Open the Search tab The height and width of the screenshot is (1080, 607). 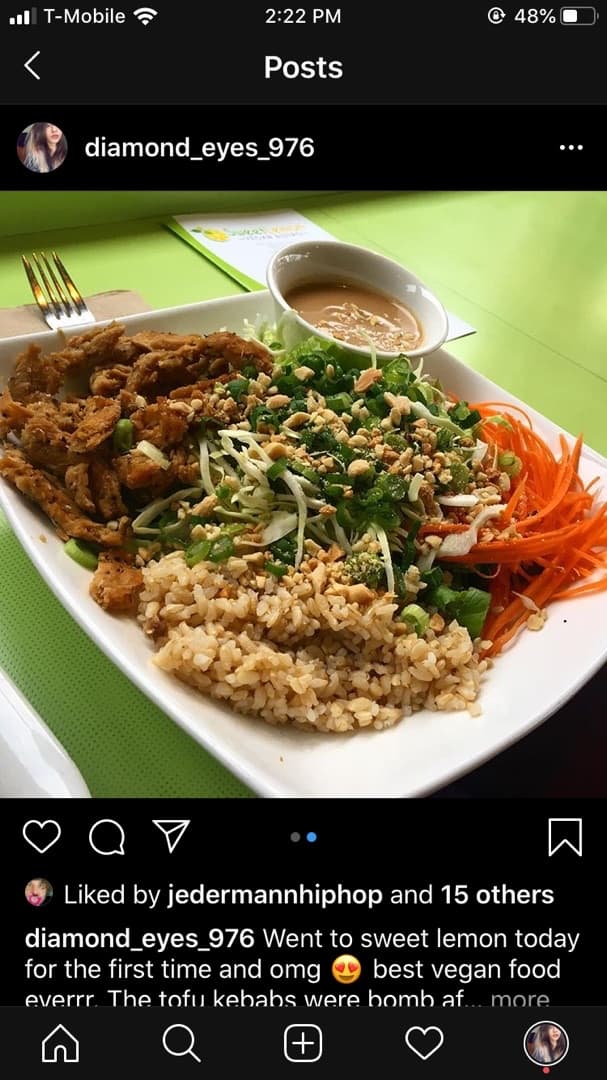coord(181,1044)
